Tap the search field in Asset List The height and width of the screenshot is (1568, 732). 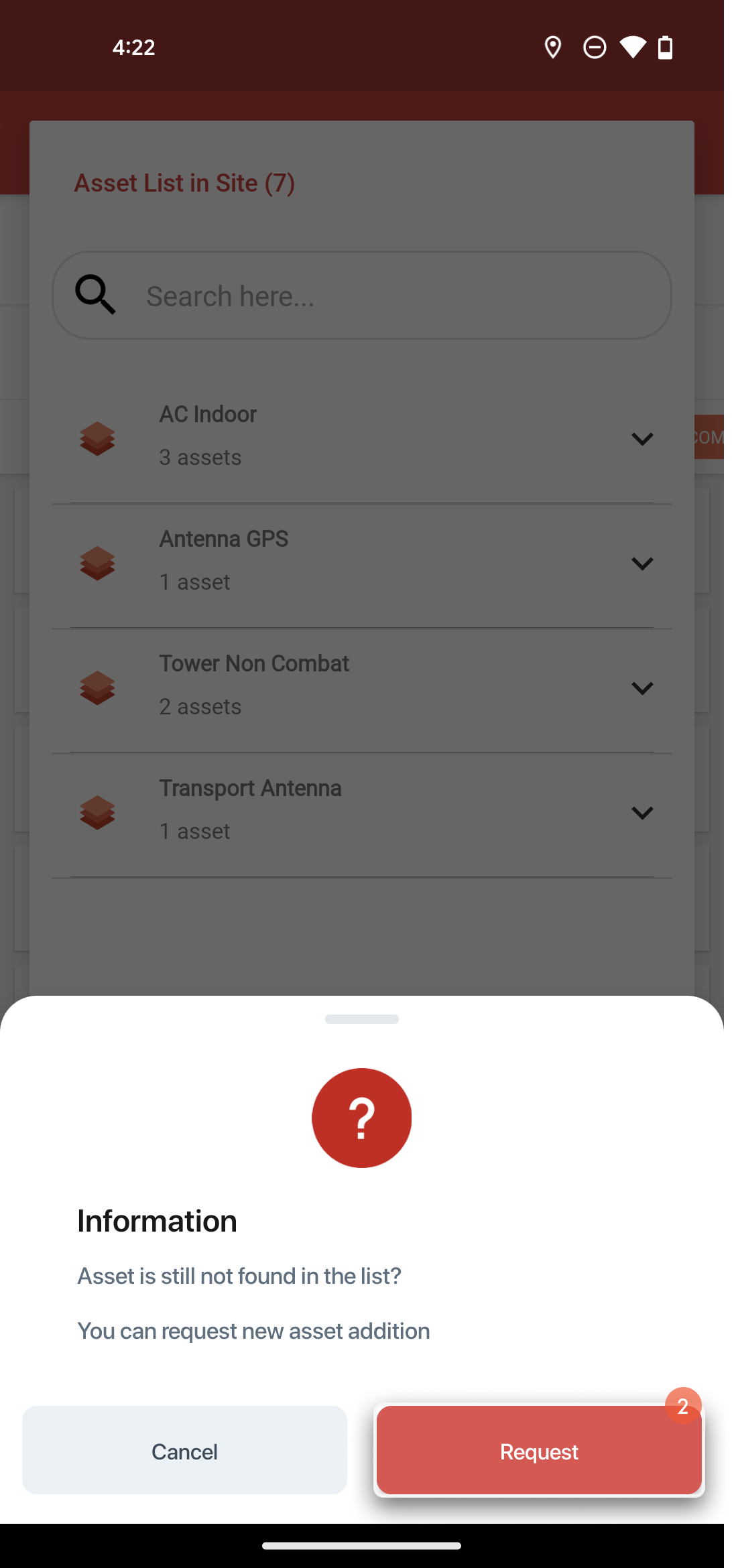[x=362, y=295]
